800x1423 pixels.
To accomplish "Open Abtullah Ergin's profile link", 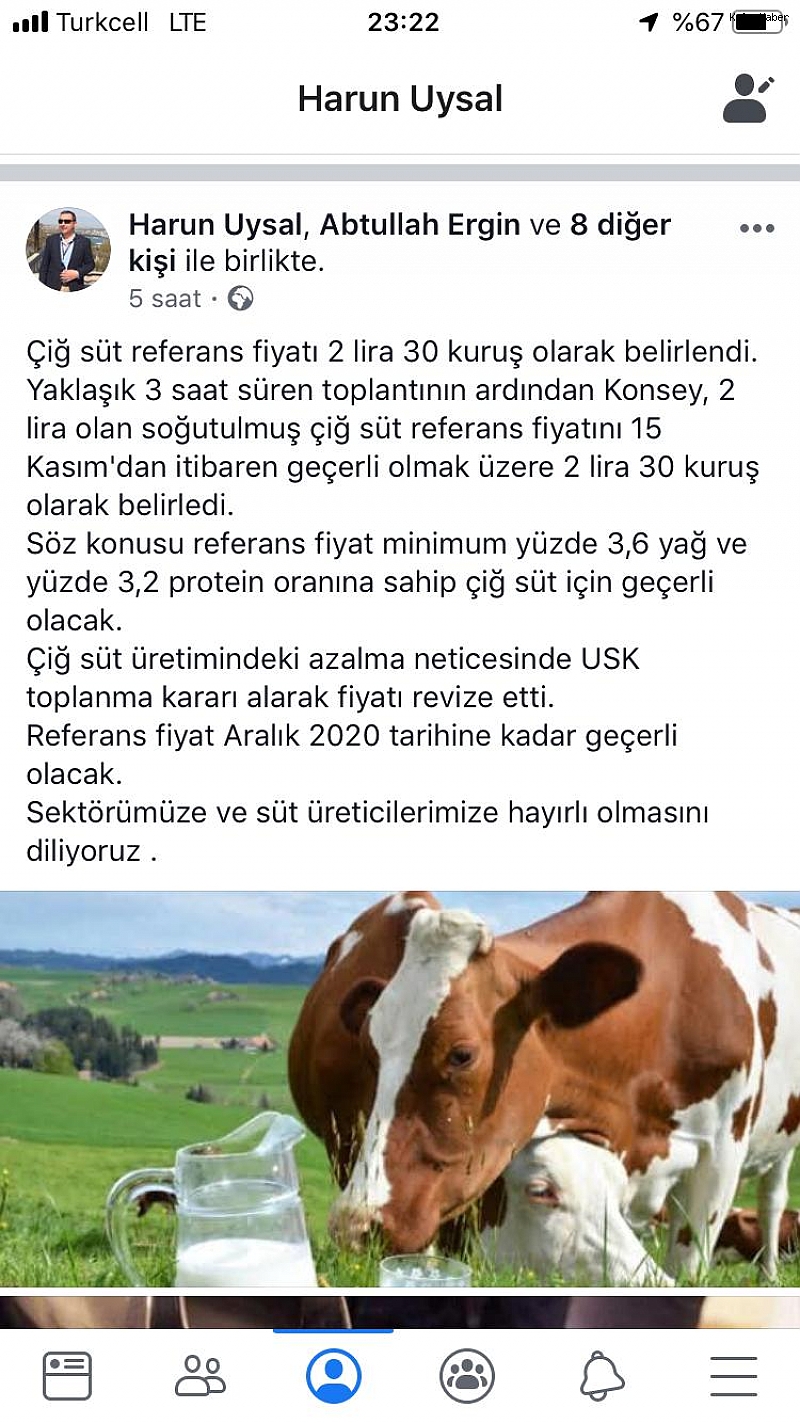I will coord(420,225).
